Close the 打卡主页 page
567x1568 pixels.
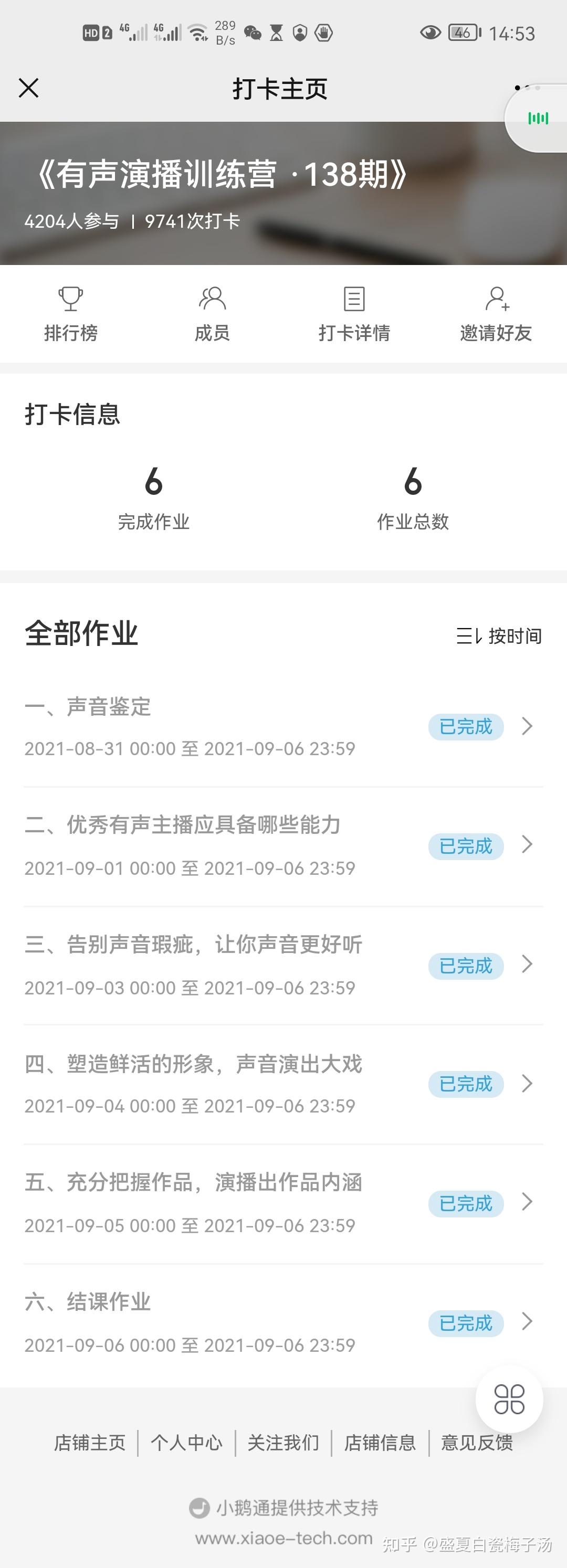[29, 88]
